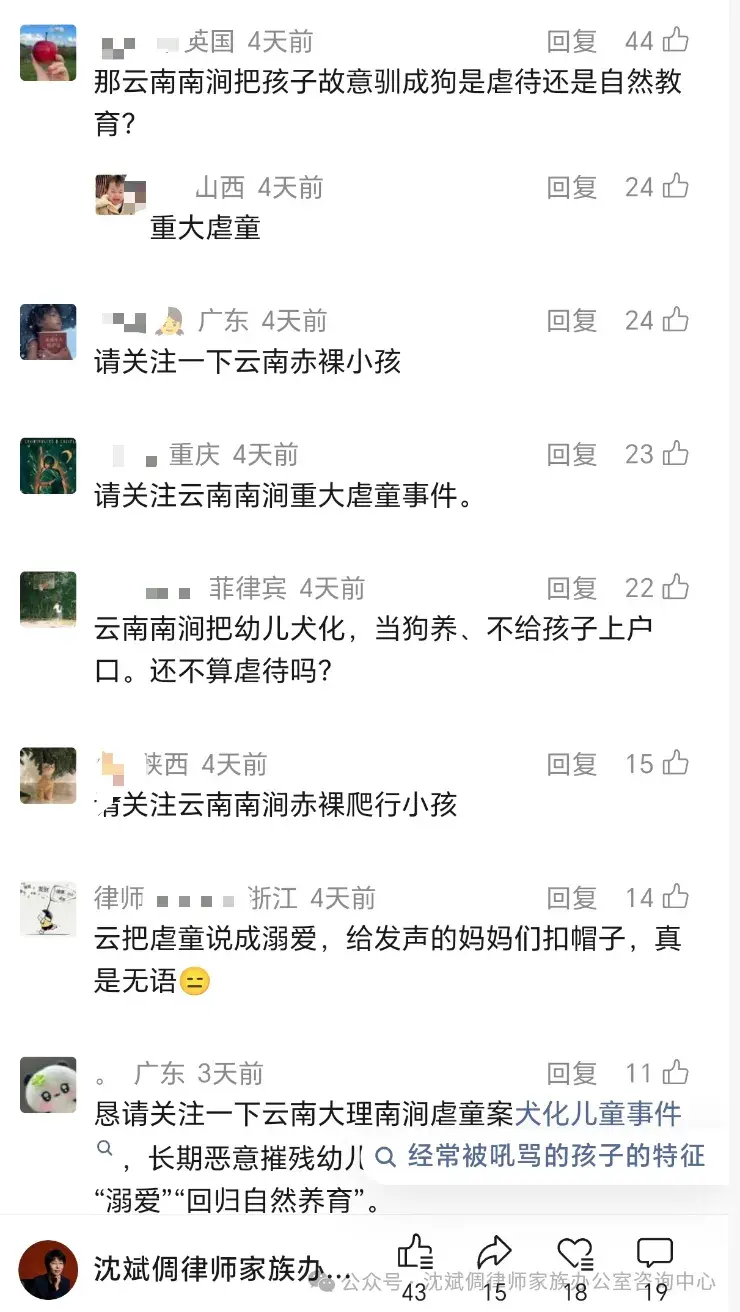Like the comment from 英国 user
The height and width of the screenshot is (1312, 740).
[x=675, y=41]
